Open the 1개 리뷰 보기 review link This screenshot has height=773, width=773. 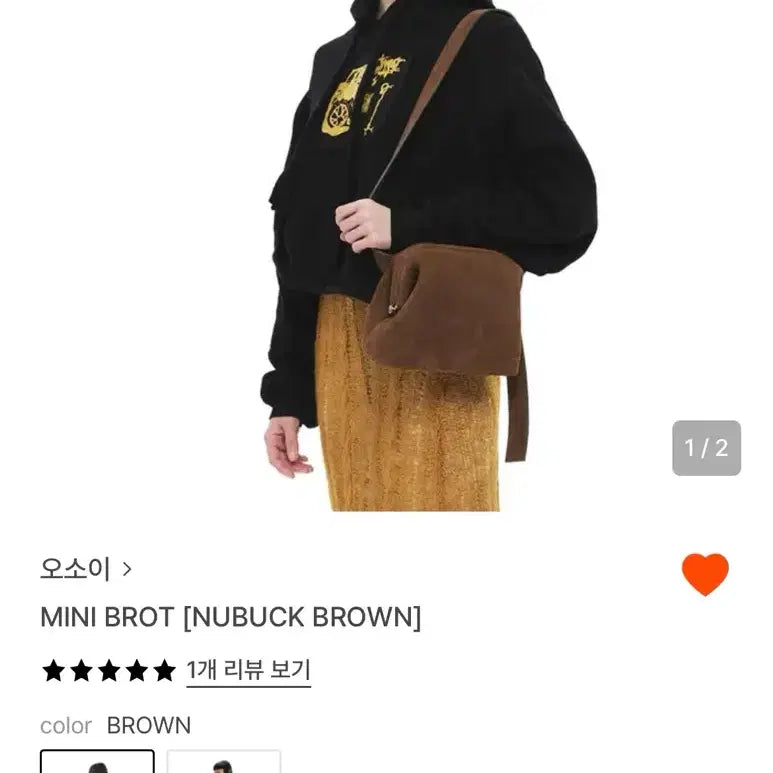(248, 670)
